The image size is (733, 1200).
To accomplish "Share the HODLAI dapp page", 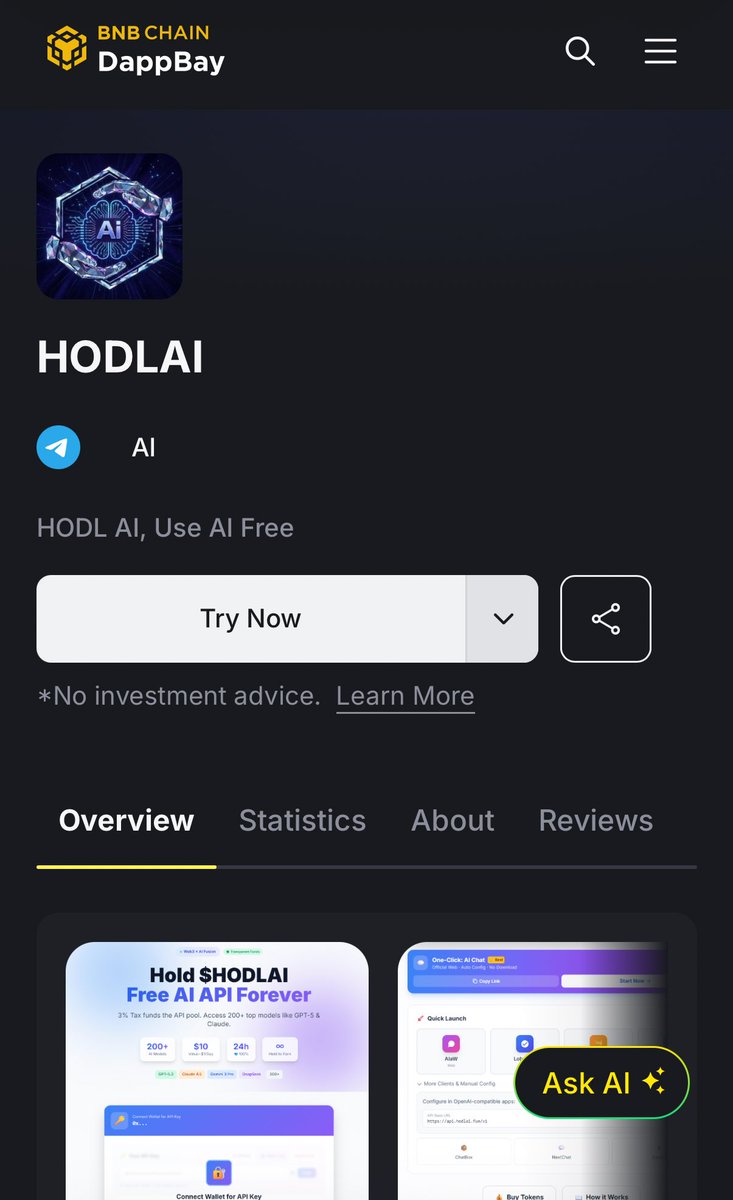I will (x=605, y=618).
